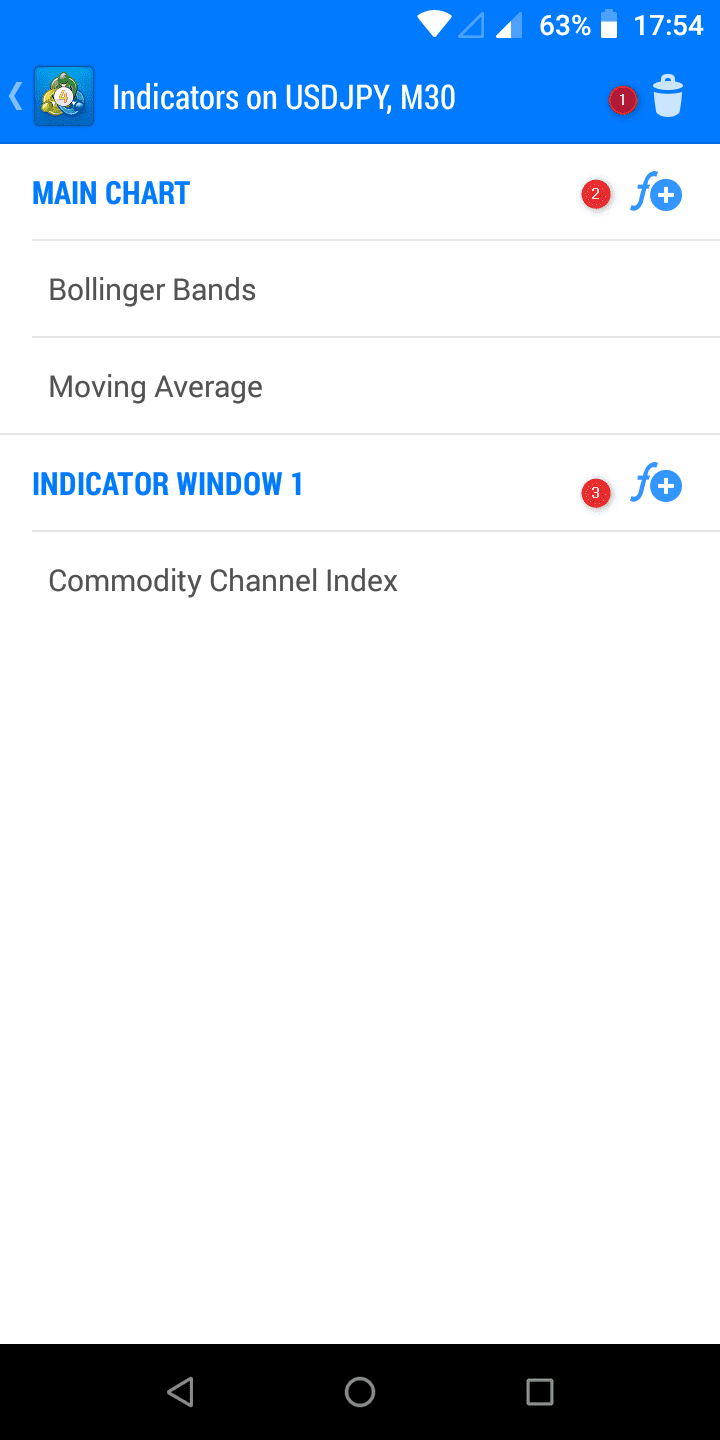The image size is (720, 1440).
Task: Open the Moving Average indicator
Action: point(156,387)
